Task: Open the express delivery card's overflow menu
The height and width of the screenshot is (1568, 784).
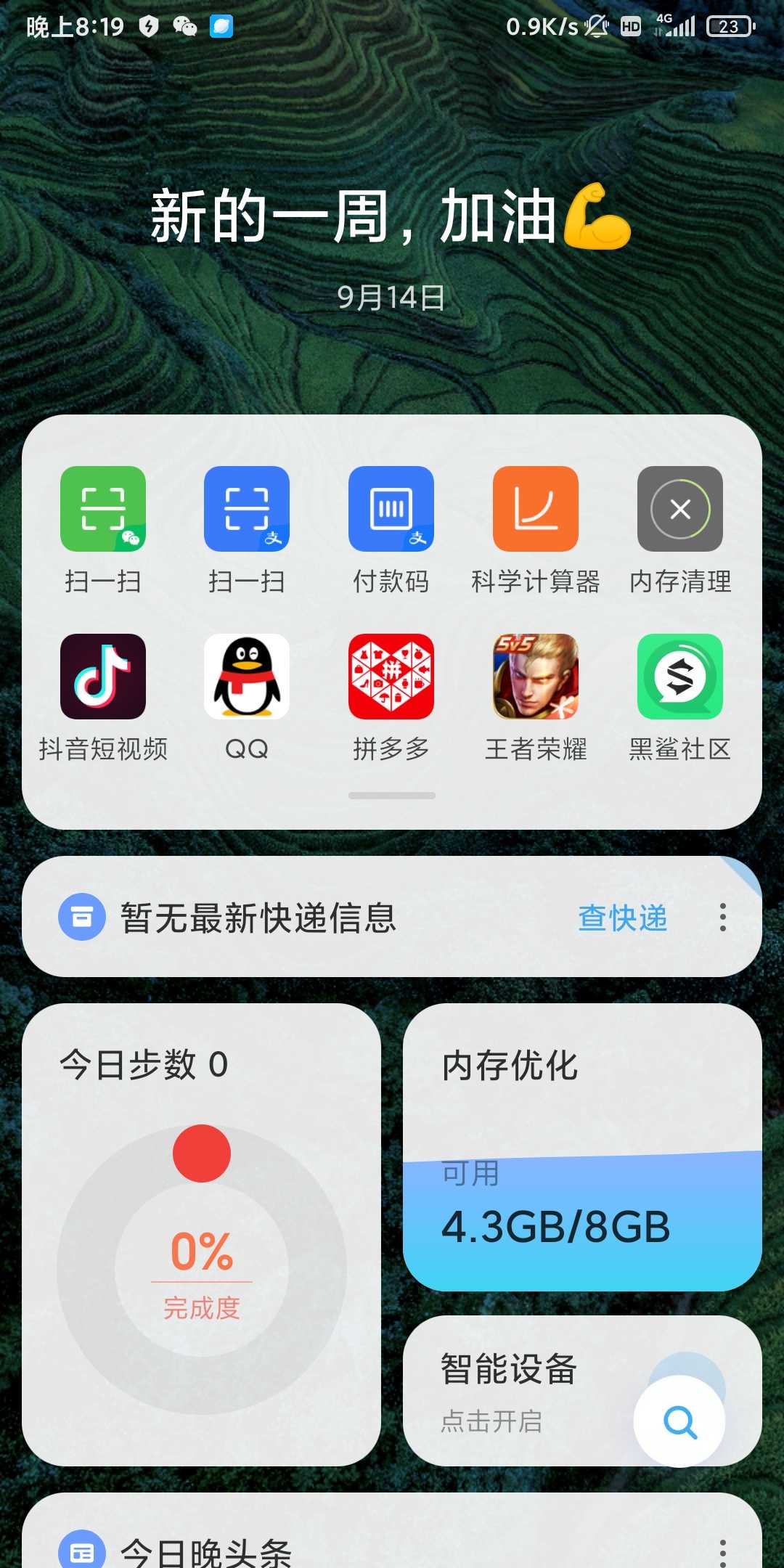Action: point(722,918)
